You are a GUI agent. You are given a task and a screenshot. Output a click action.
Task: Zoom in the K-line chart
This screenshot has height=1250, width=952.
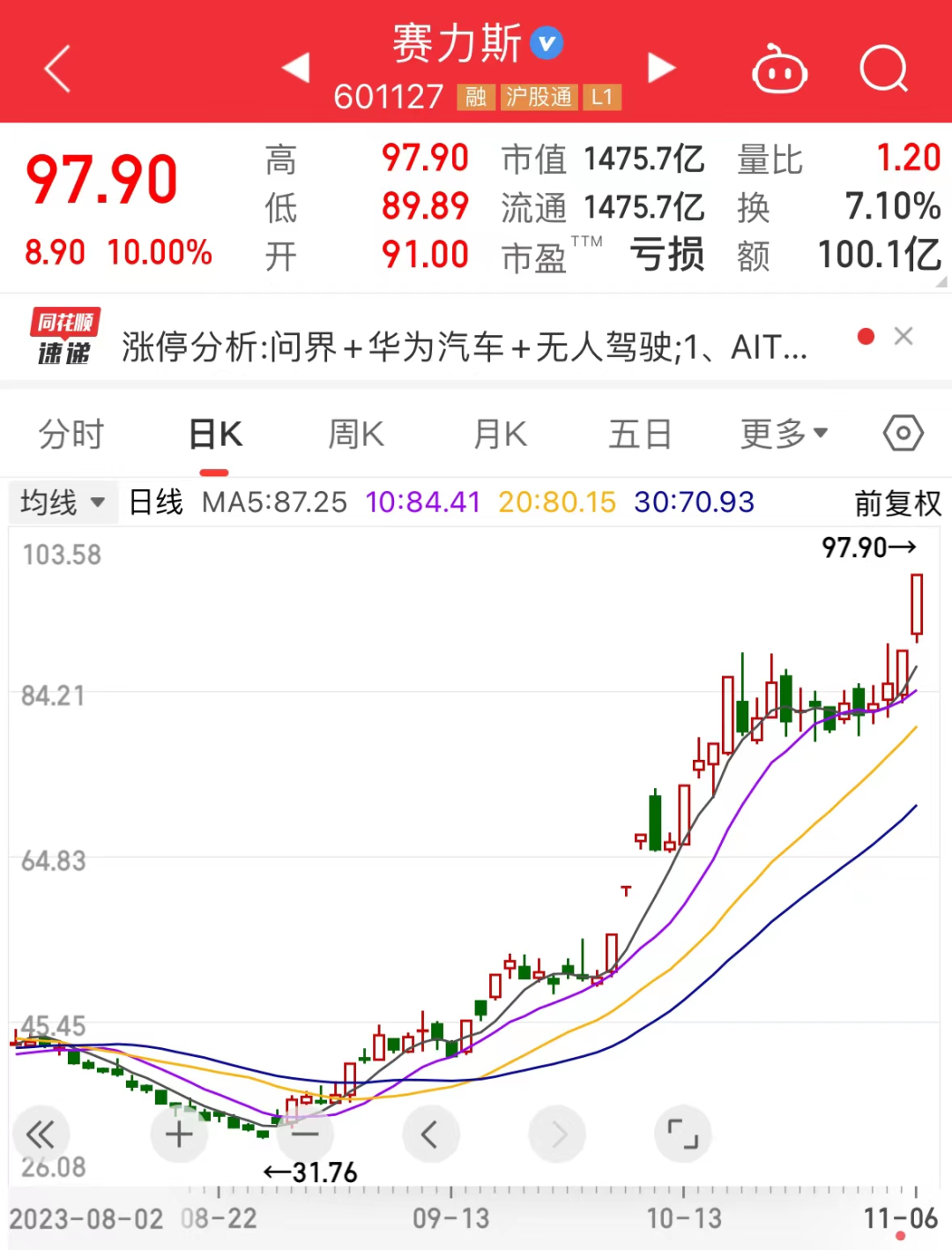click(x=179, y=1135)
